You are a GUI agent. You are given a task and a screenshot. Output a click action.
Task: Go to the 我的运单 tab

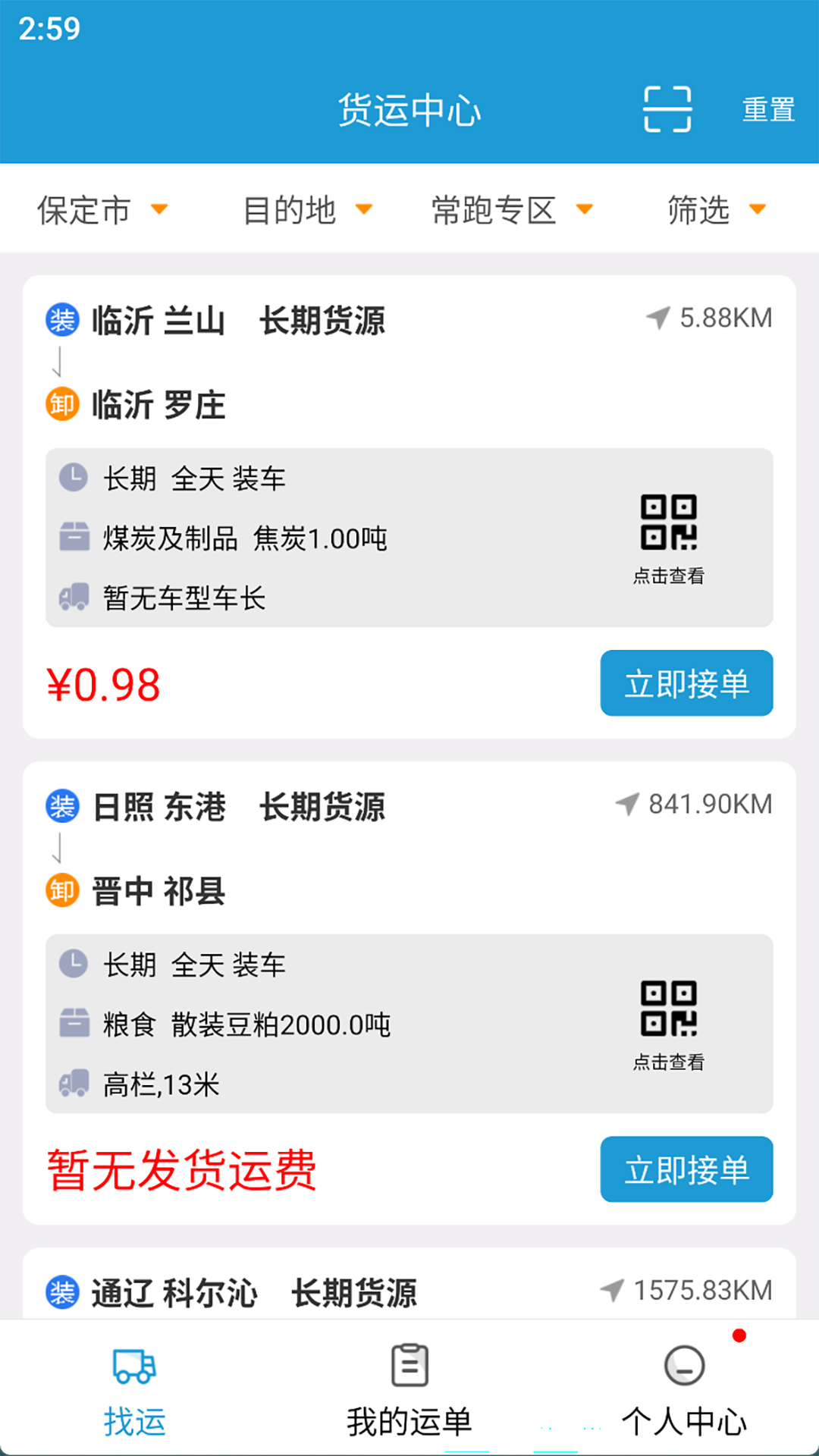(409, 1389)
